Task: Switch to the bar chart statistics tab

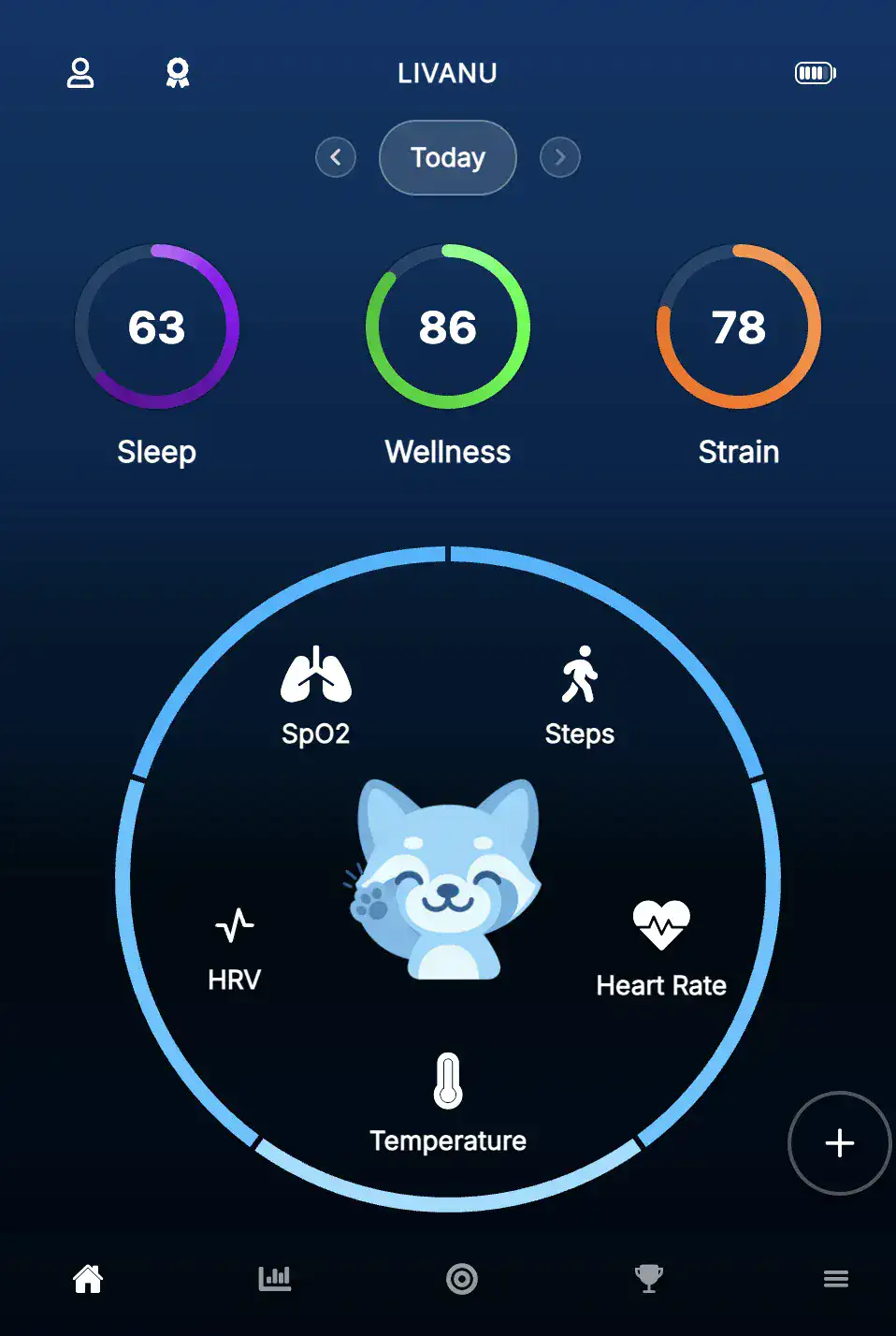Action: click(x=275, y=1278)
